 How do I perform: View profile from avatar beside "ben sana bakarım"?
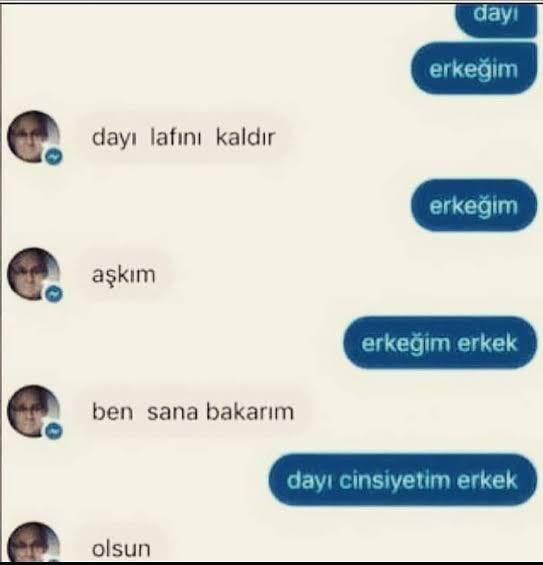[34, 411]
